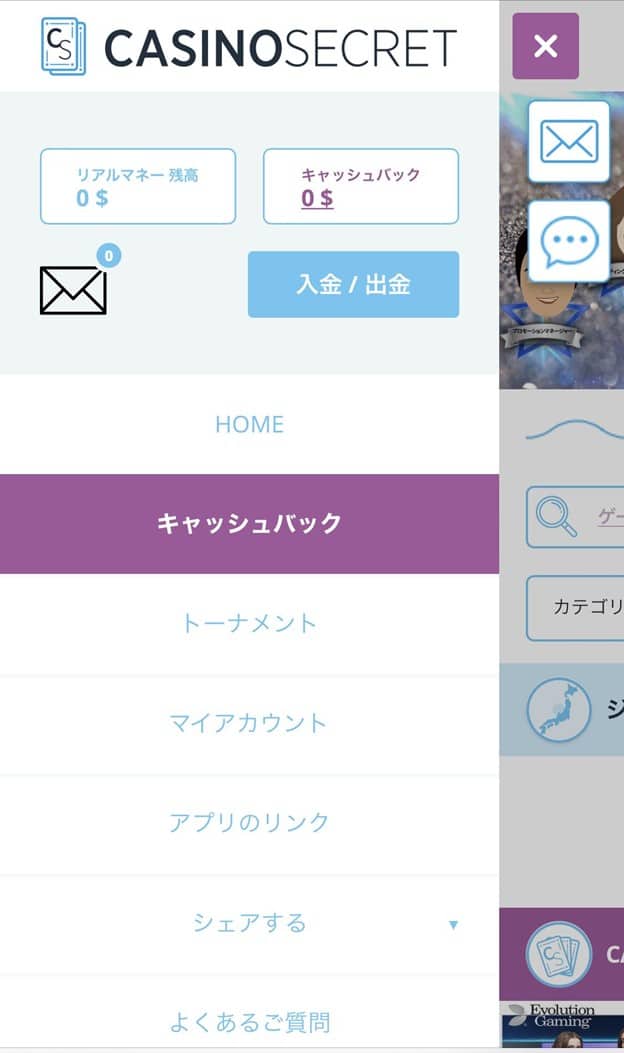
Task: Tap the リアルマネー残高 balance box
Action: coord(138,186)
